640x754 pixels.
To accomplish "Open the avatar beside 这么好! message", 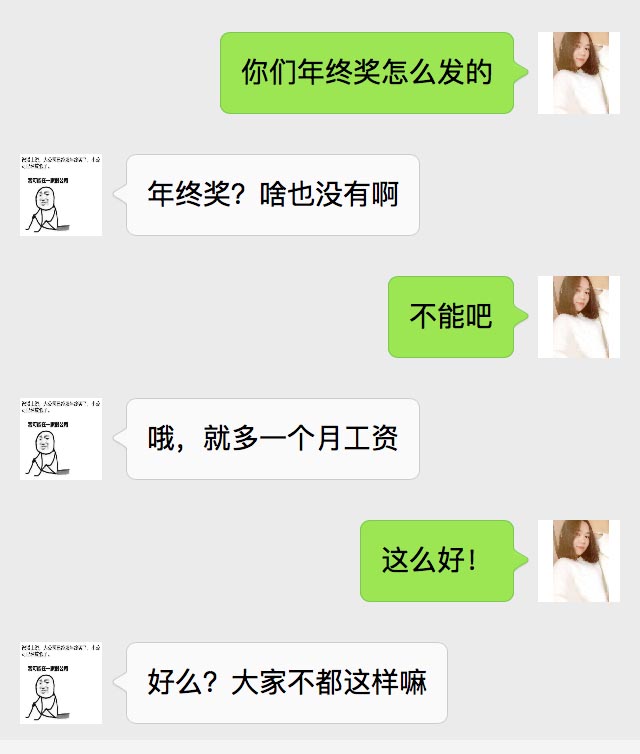I will point(578,561).
